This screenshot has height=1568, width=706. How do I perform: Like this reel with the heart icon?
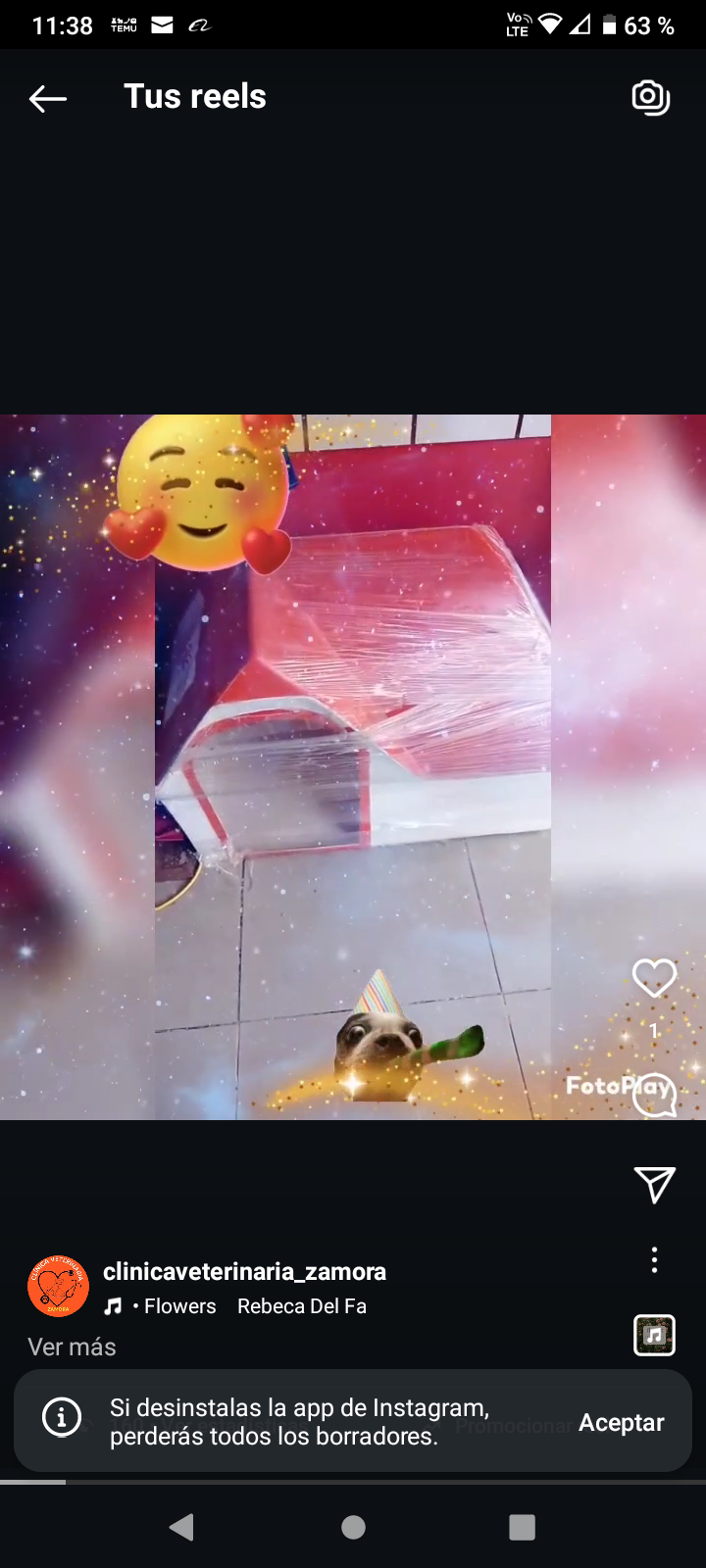[654, 978]
